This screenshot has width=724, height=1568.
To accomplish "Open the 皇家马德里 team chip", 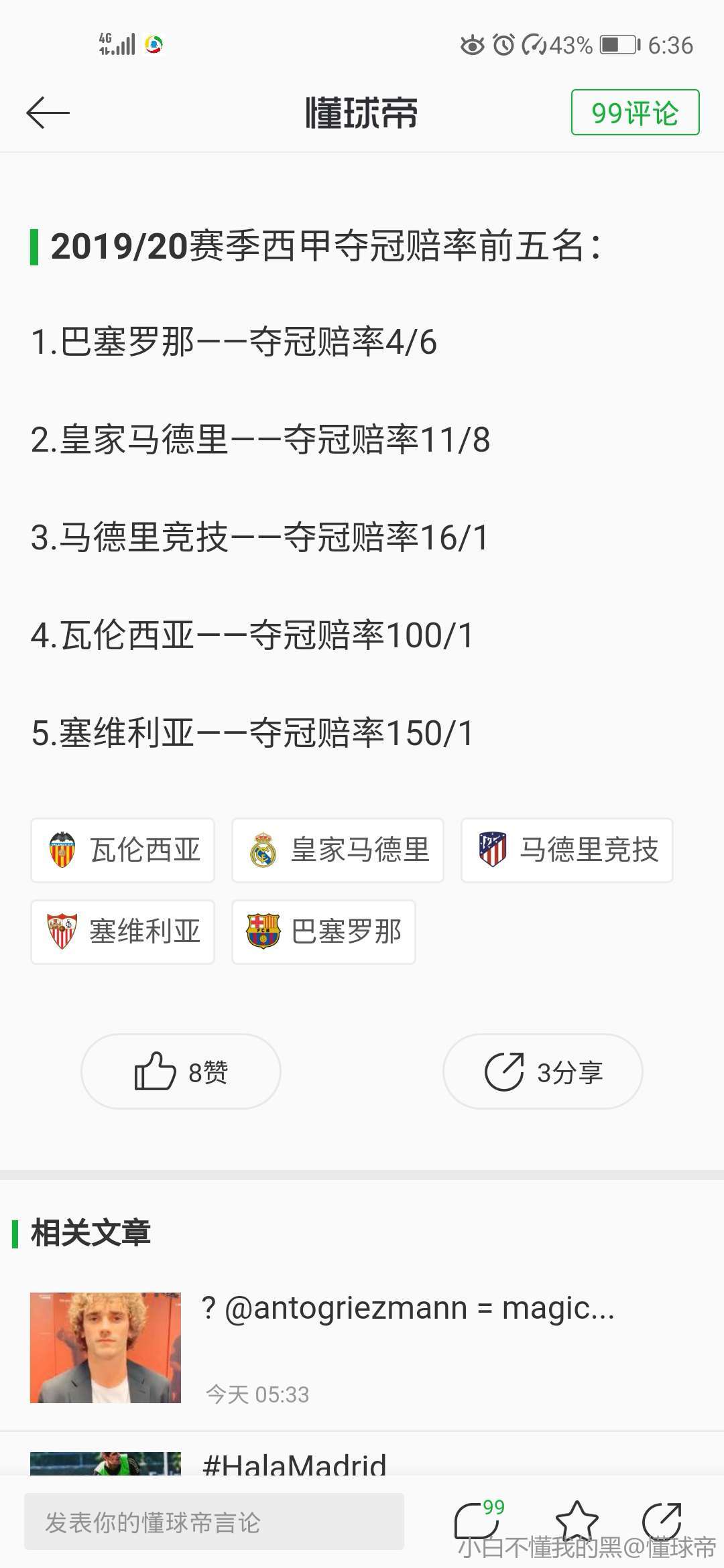I will (337, 850).
